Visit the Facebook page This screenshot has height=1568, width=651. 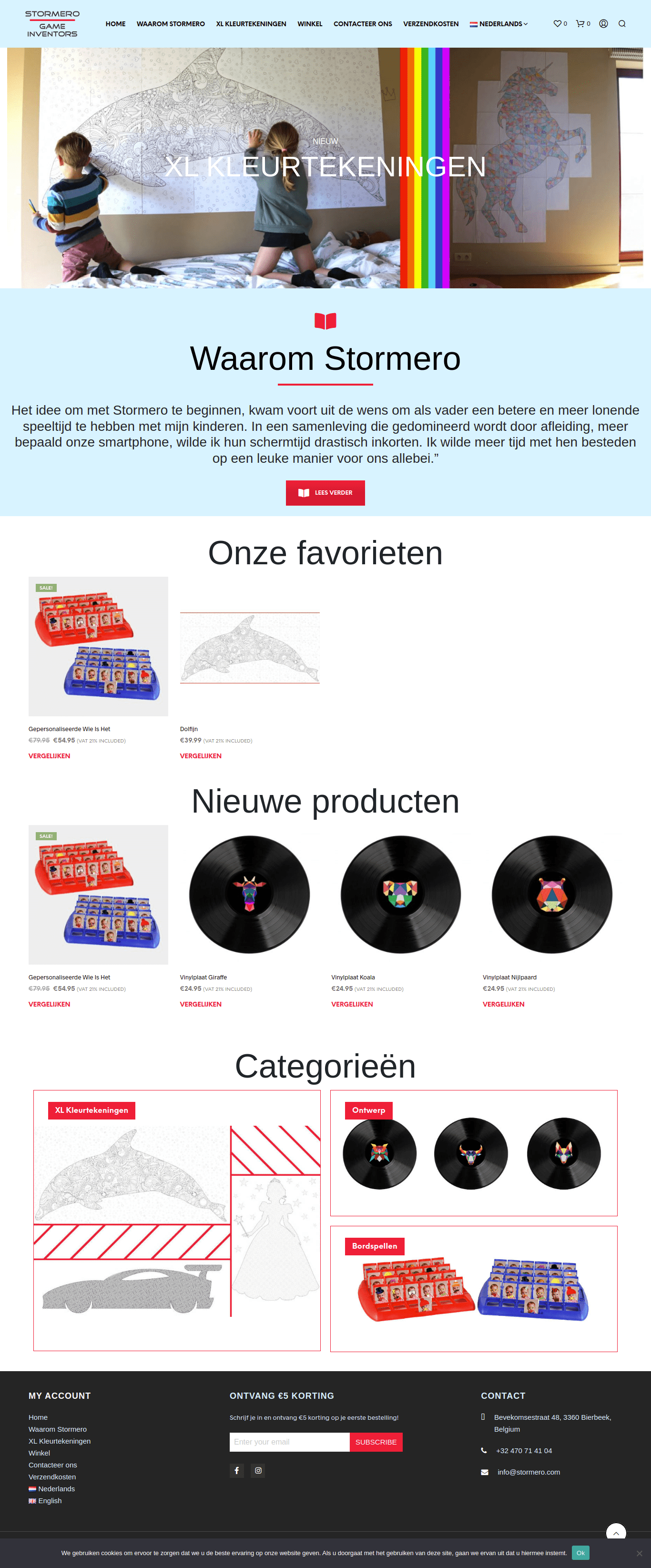[237, 1471]
